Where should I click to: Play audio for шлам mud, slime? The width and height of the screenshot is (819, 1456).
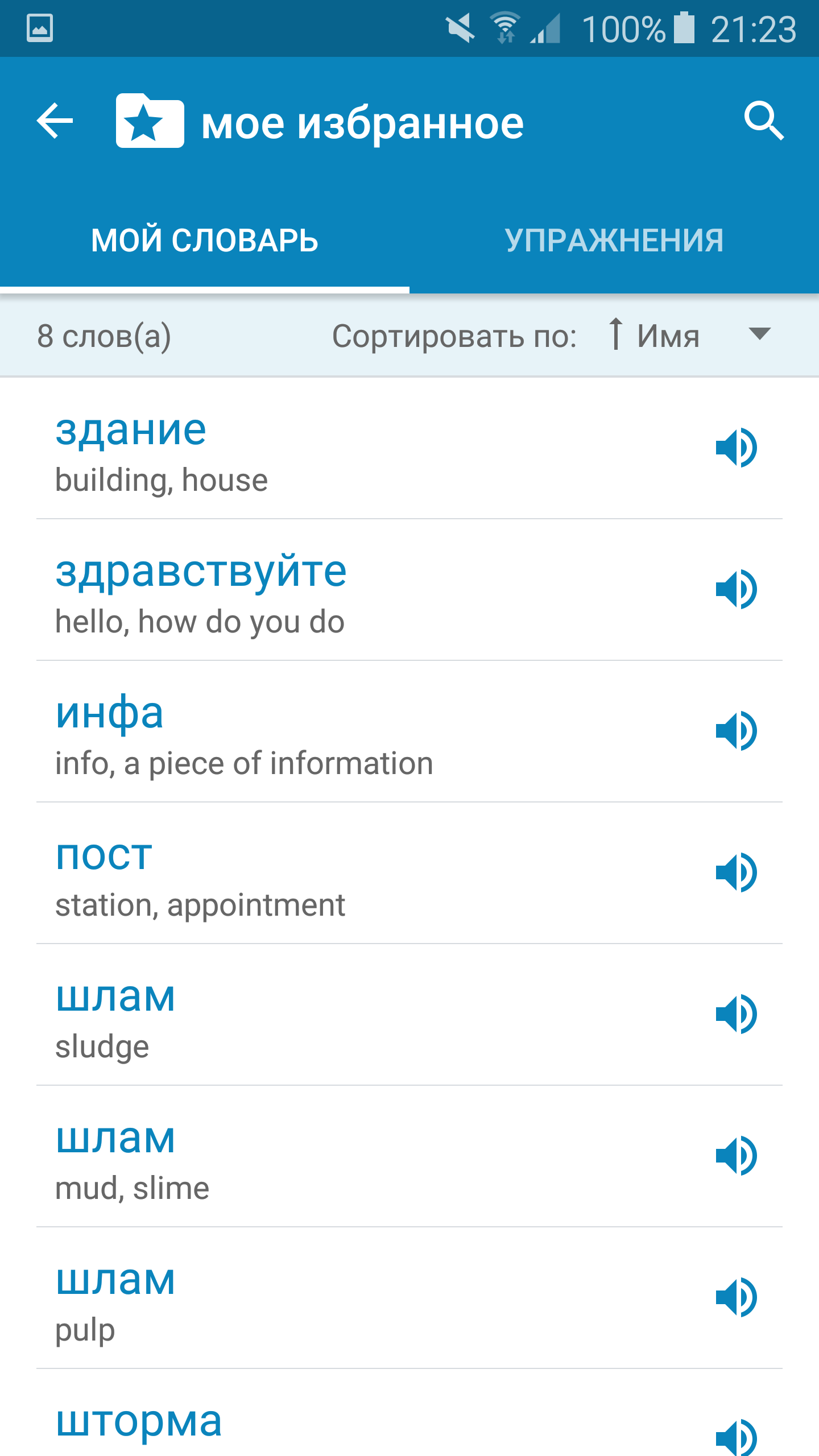(736, 1156)
